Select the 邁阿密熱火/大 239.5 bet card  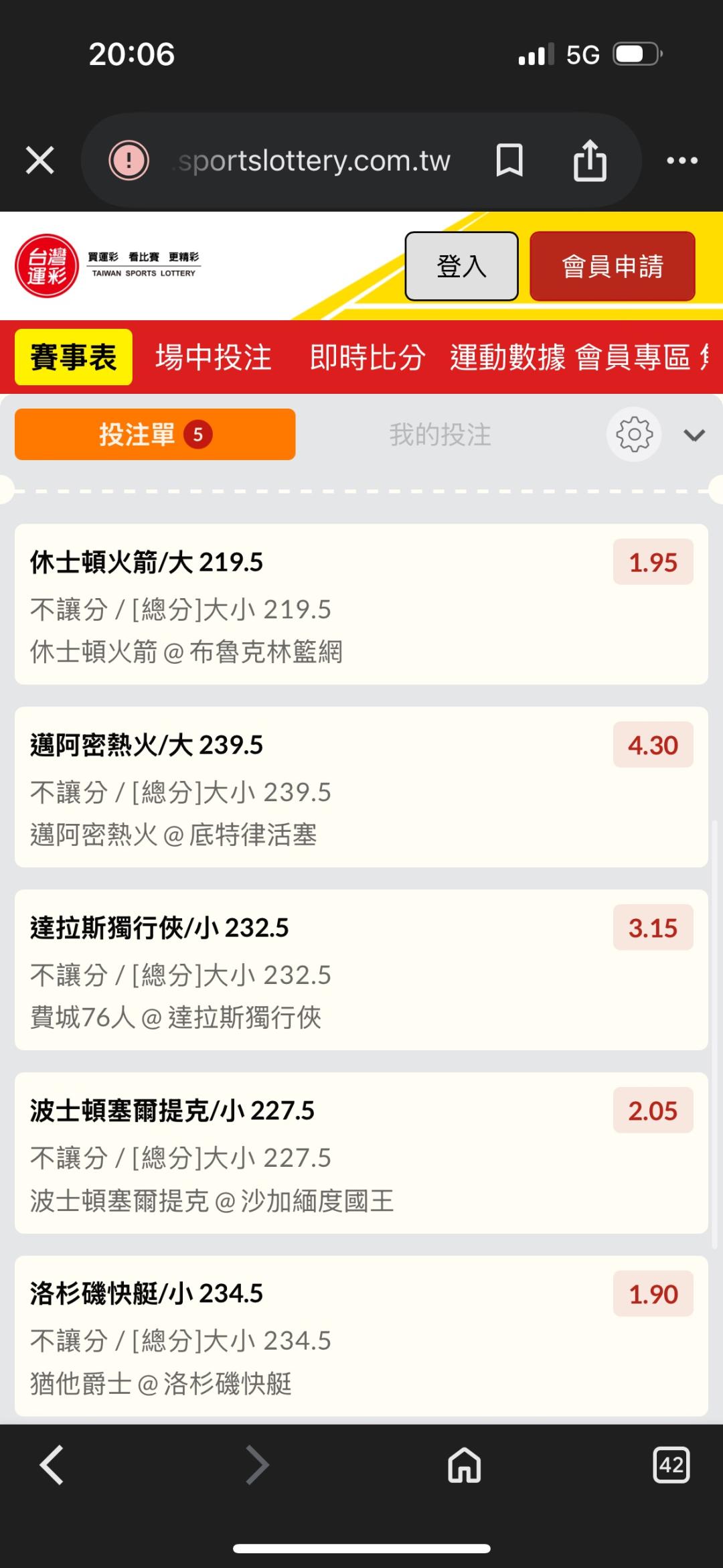pyautogui.click(x=361, y=787)
